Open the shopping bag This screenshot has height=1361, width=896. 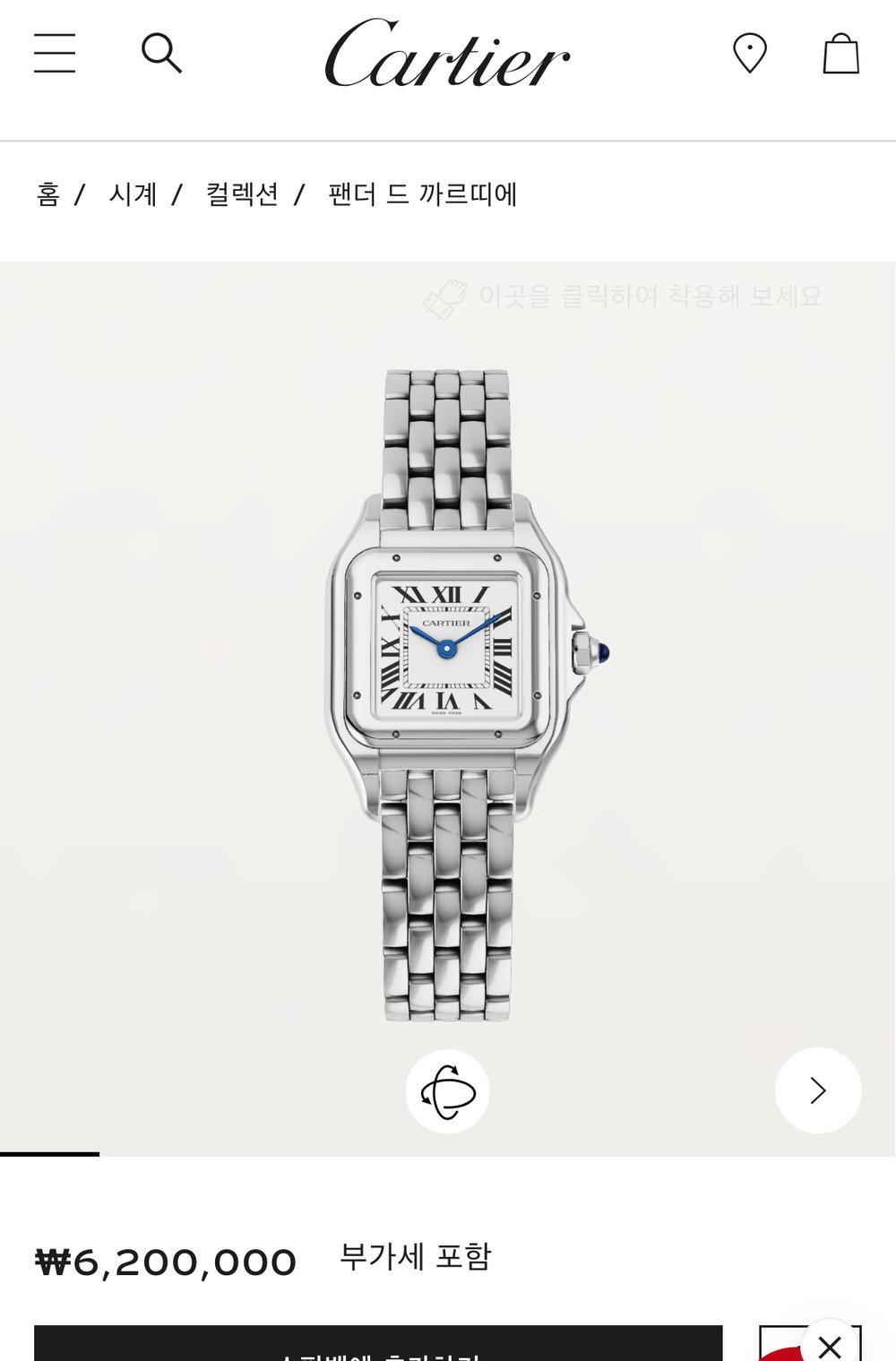click(840, 54)
